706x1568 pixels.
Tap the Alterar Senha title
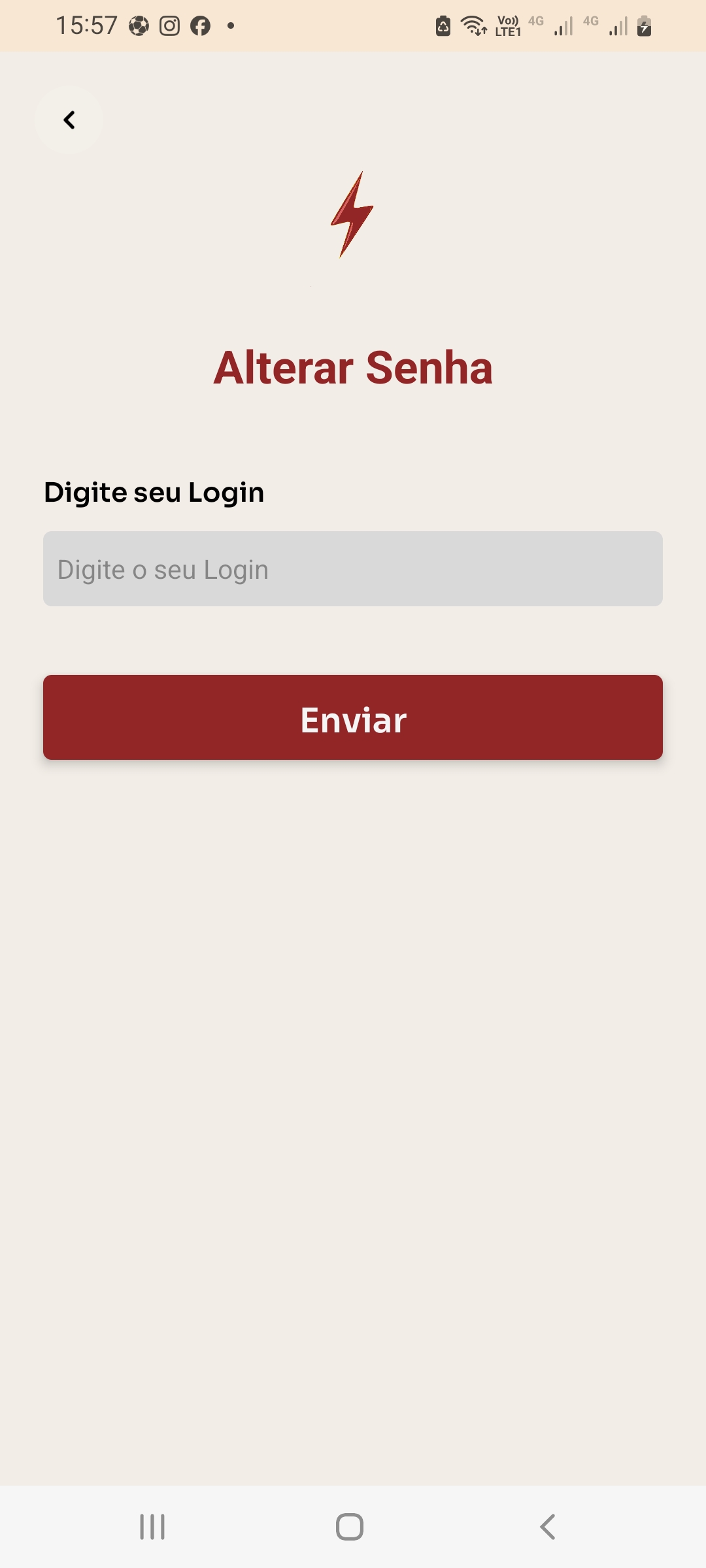(353, 368)
